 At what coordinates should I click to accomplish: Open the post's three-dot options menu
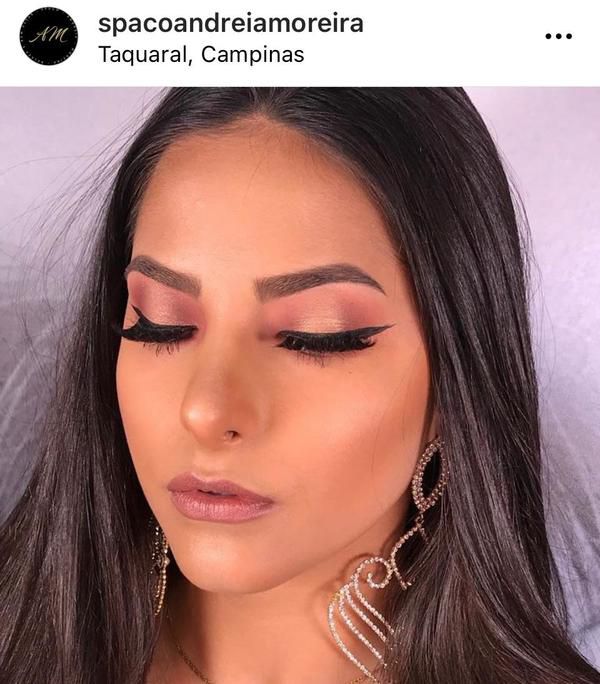[x=558, y=36]
